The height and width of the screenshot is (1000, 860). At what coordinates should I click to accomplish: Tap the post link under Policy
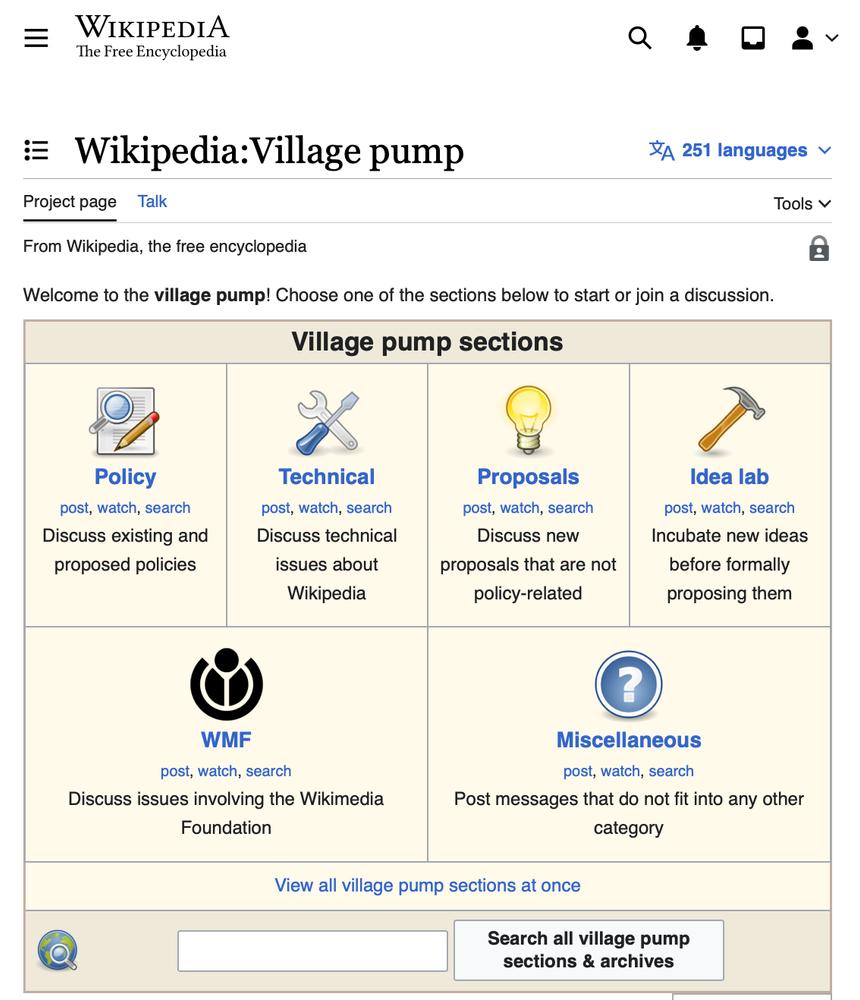(73, 508)
